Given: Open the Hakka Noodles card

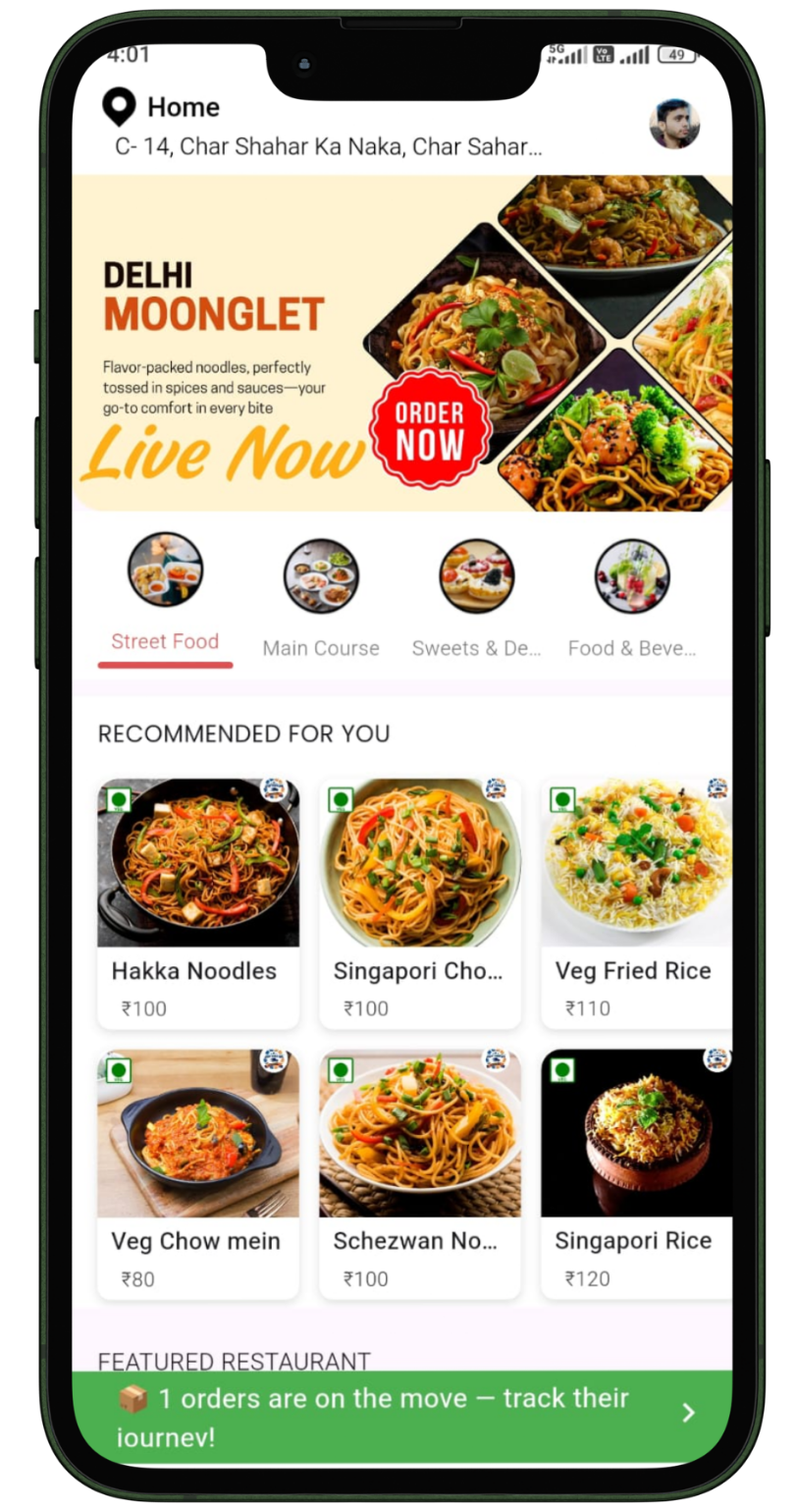Looking at the screenshot, I should (198, 903).
